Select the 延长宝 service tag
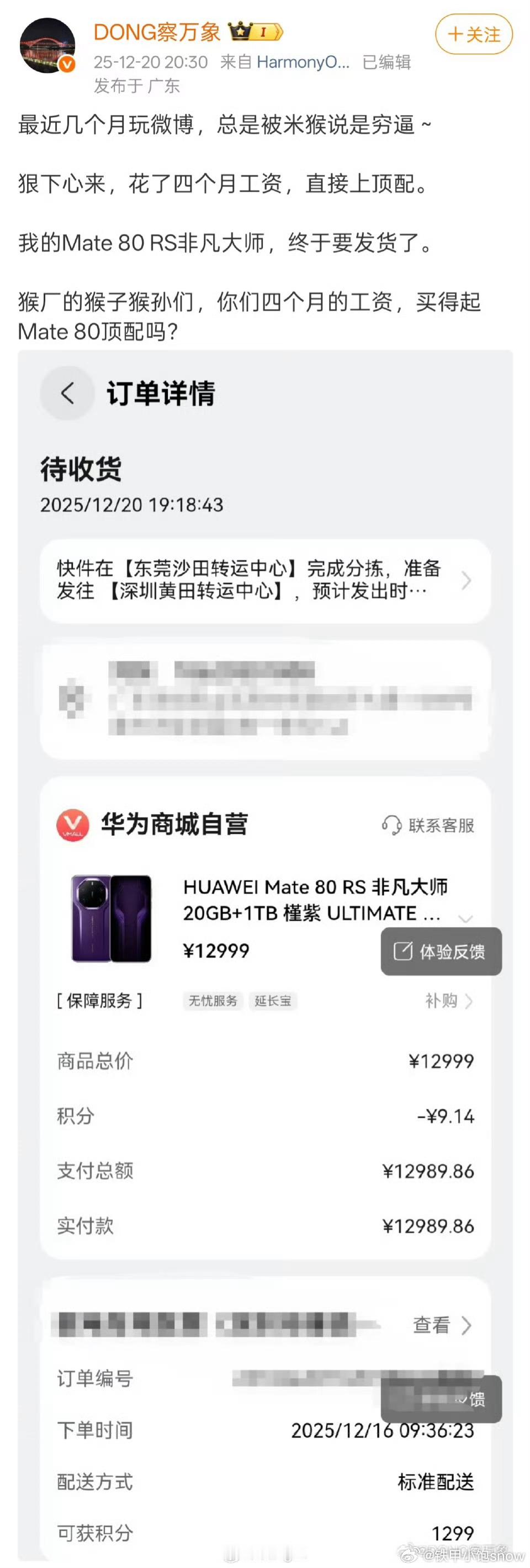 (272, 1000)
